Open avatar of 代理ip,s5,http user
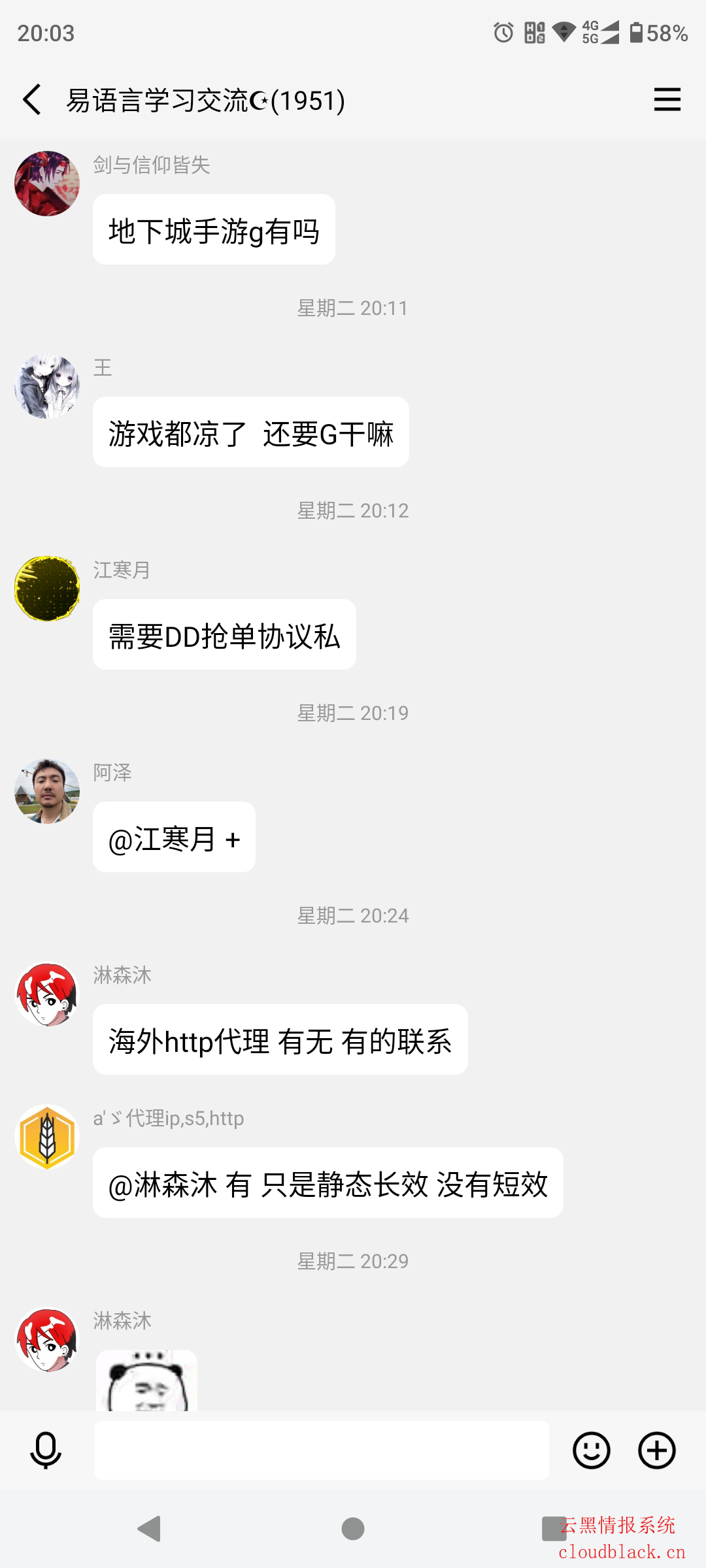Viewport: 706px width, 1568px height. coord(47,1137)
